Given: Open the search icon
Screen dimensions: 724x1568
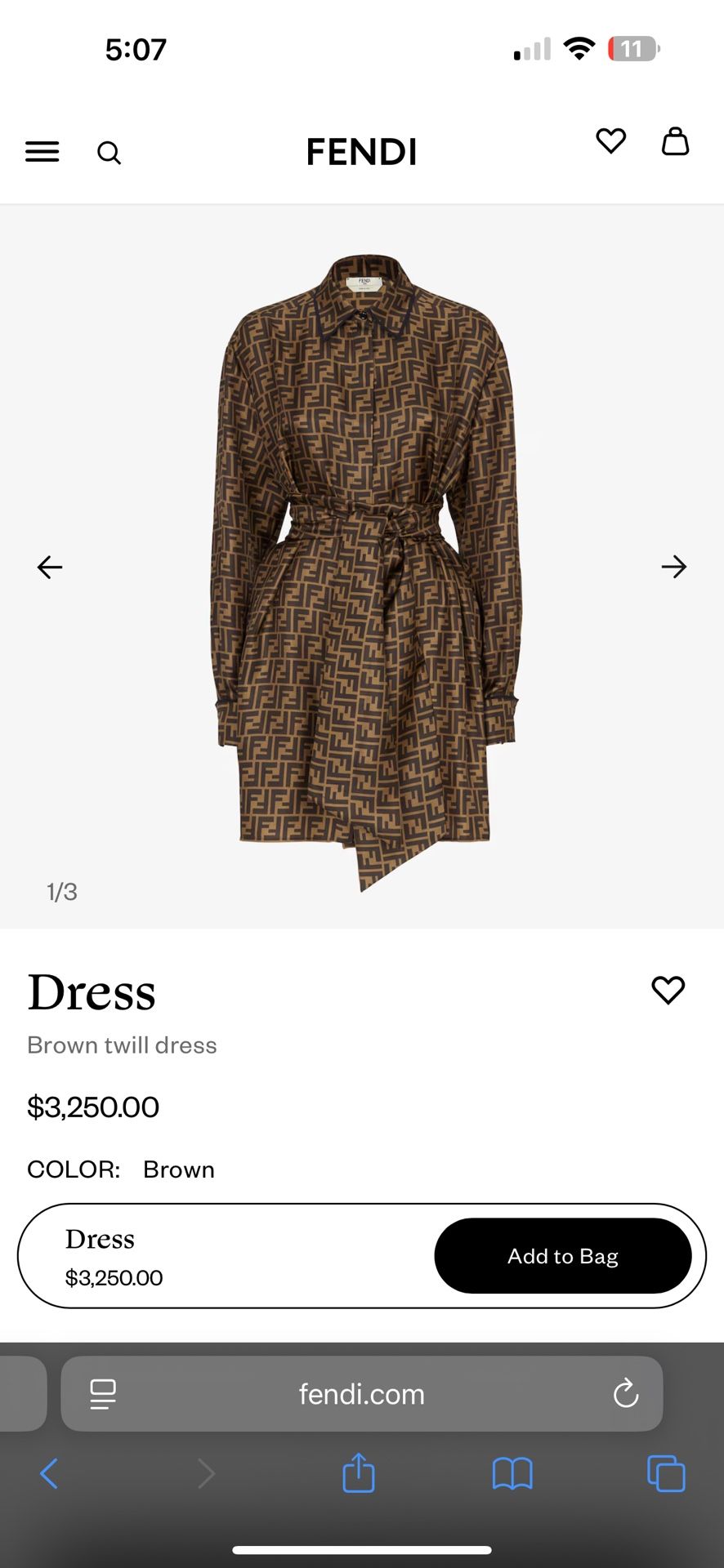Looking at the screenshot, I should (x=109, y=153).
